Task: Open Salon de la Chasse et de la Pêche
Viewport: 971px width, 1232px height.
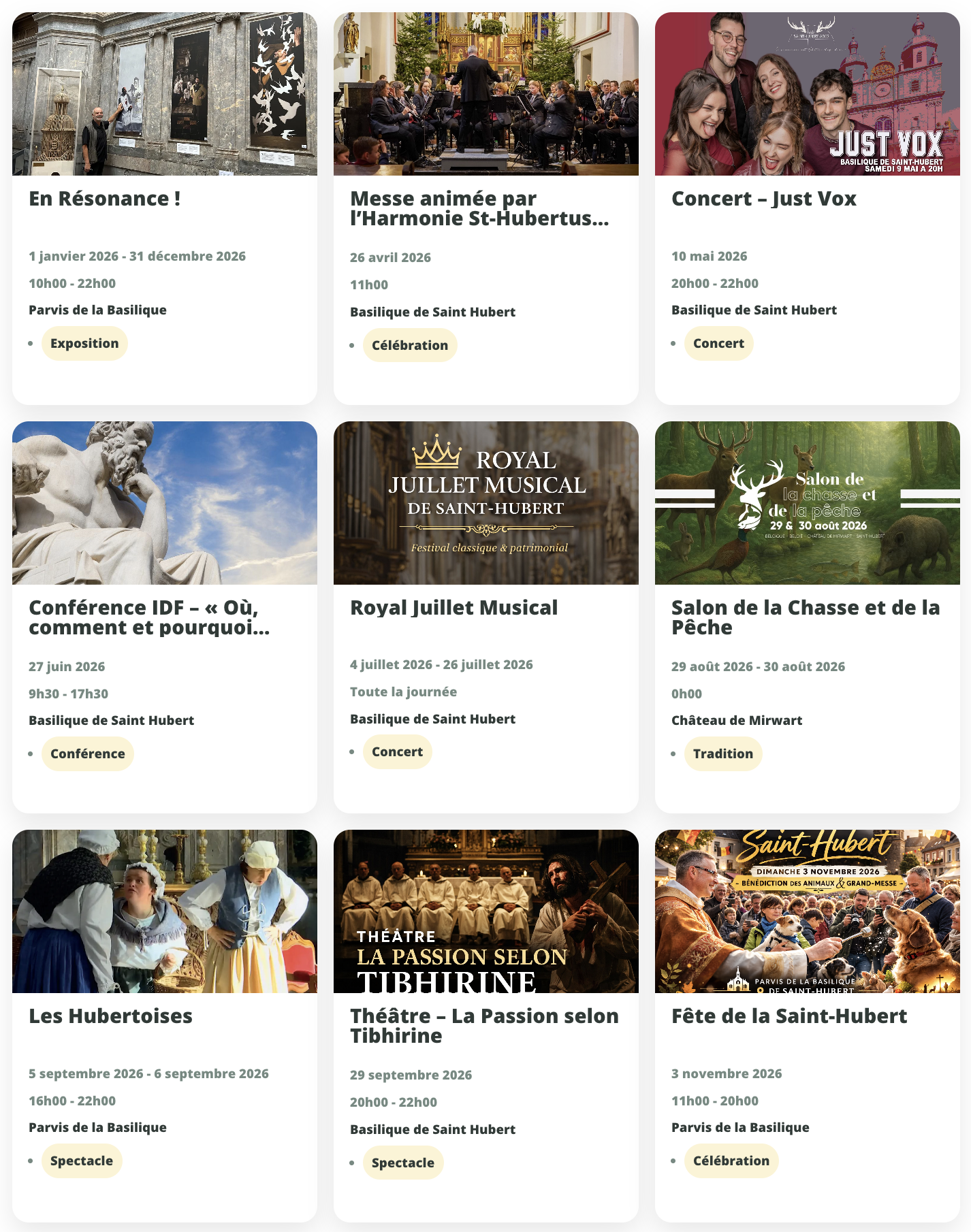Action: 806,617
